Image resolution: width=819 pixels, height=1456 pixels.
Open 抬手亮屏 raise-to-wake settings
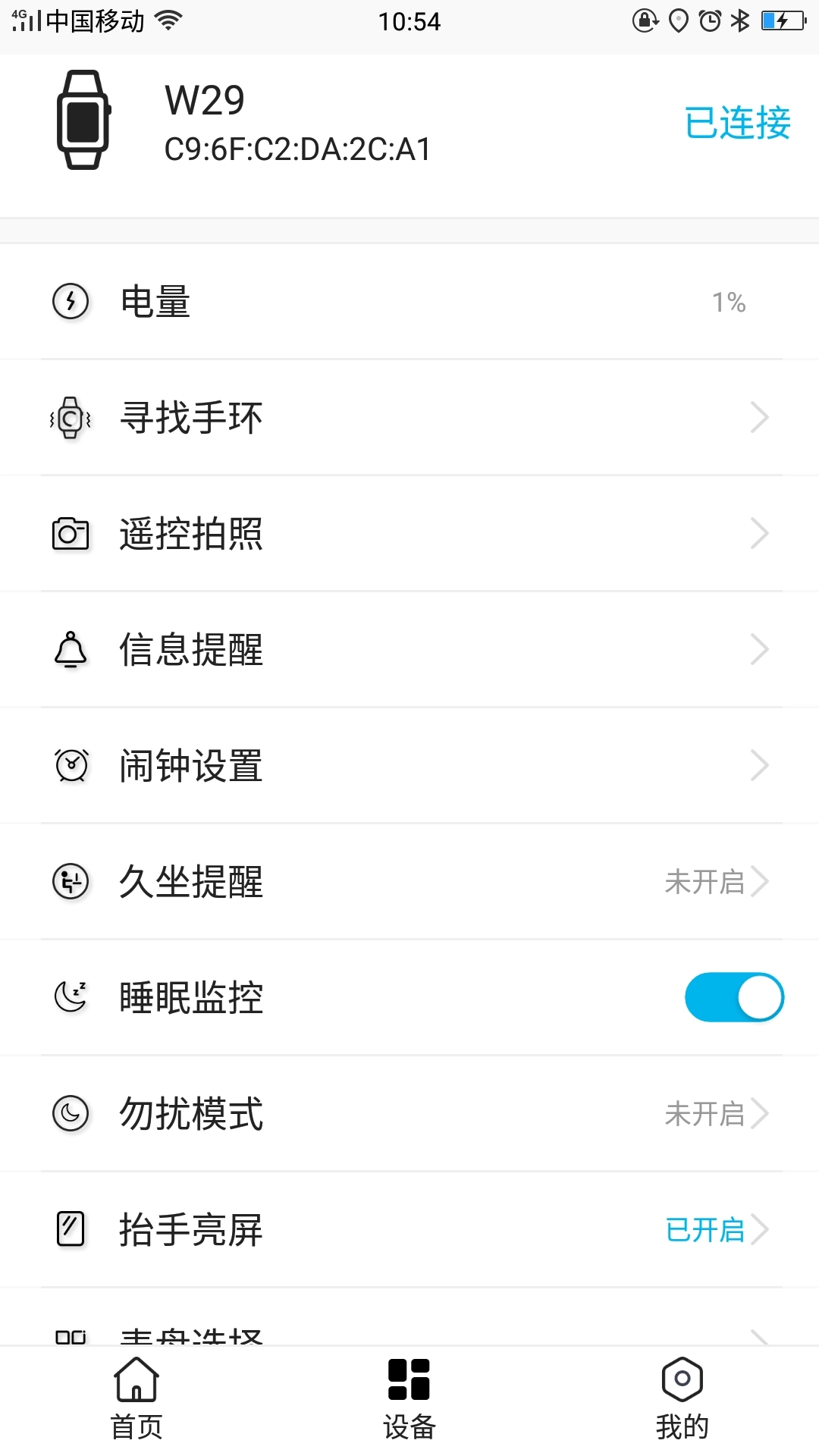coord(409,1230)
